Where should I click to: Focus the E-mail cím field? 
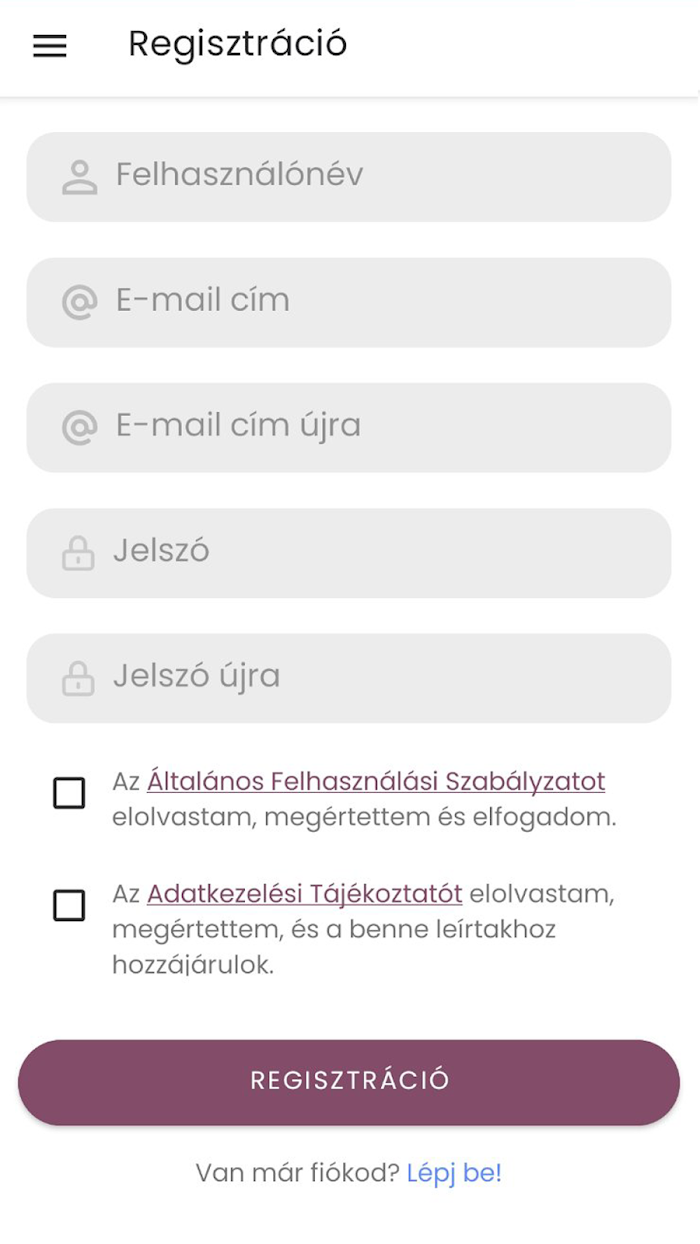(x=348, y=302)
